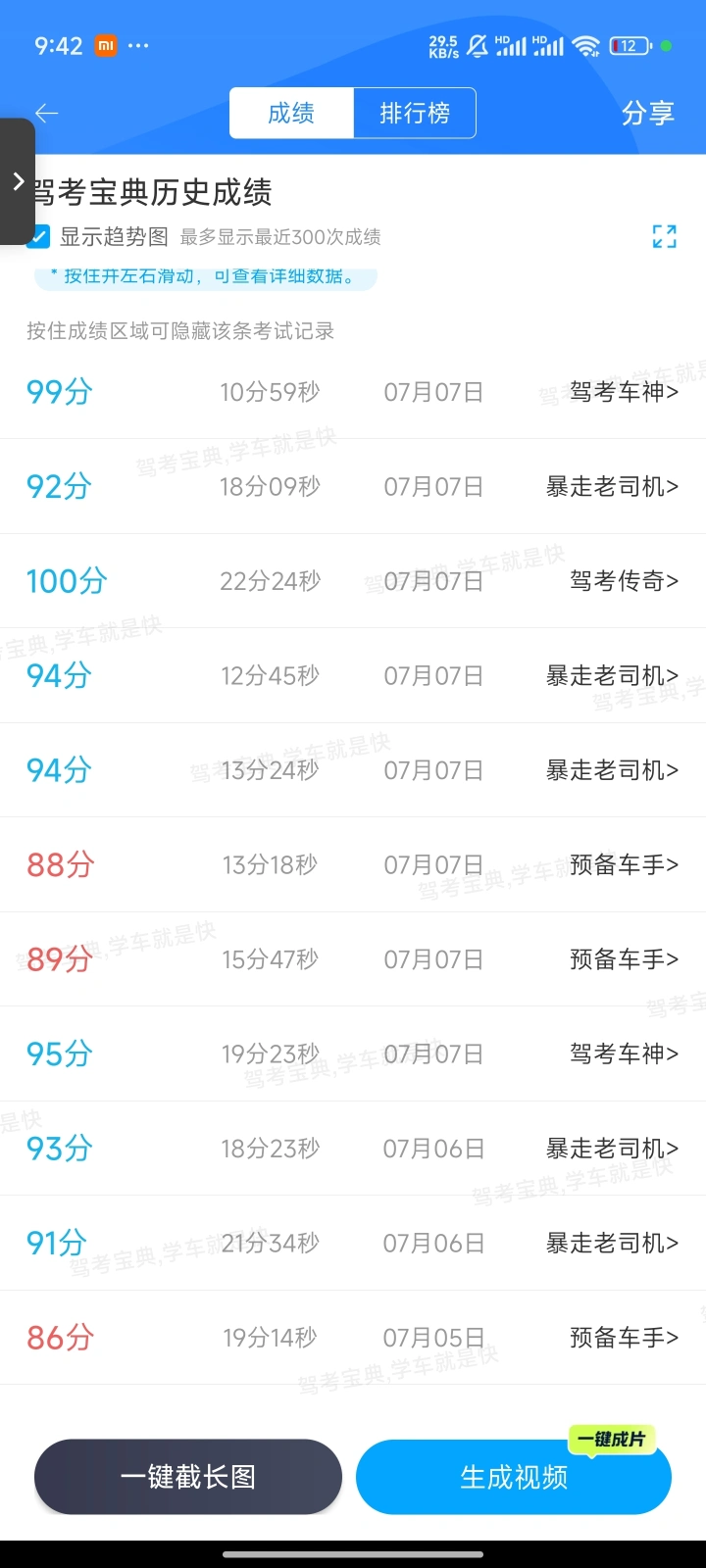Open the 92分 exam record
Image resolution: width=706 pixels, height=1568 pixels.
coord(353,486)
